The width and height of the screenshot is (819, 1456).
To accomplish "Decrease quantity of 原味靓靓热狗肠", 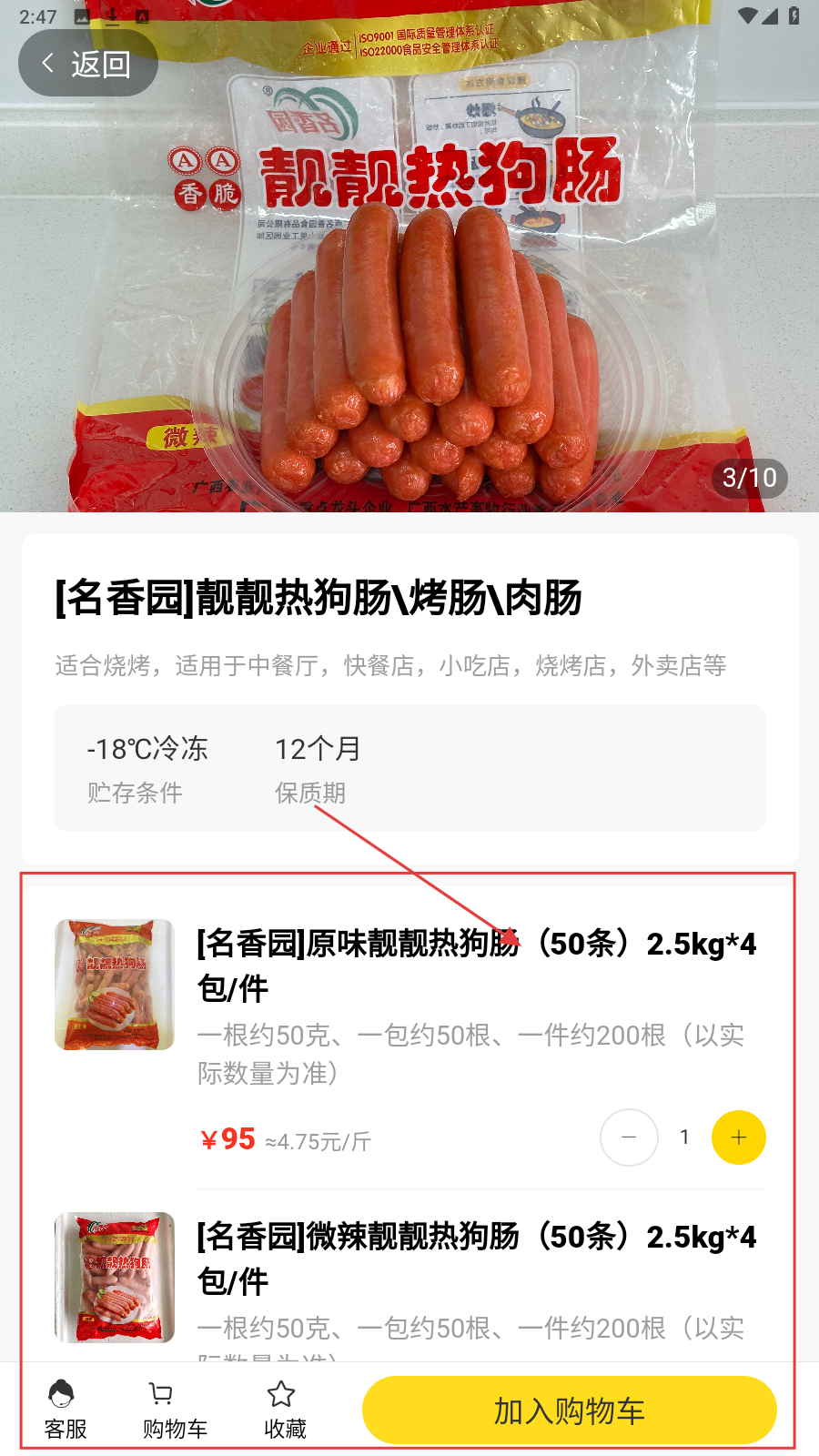I will pos(629,1137).
